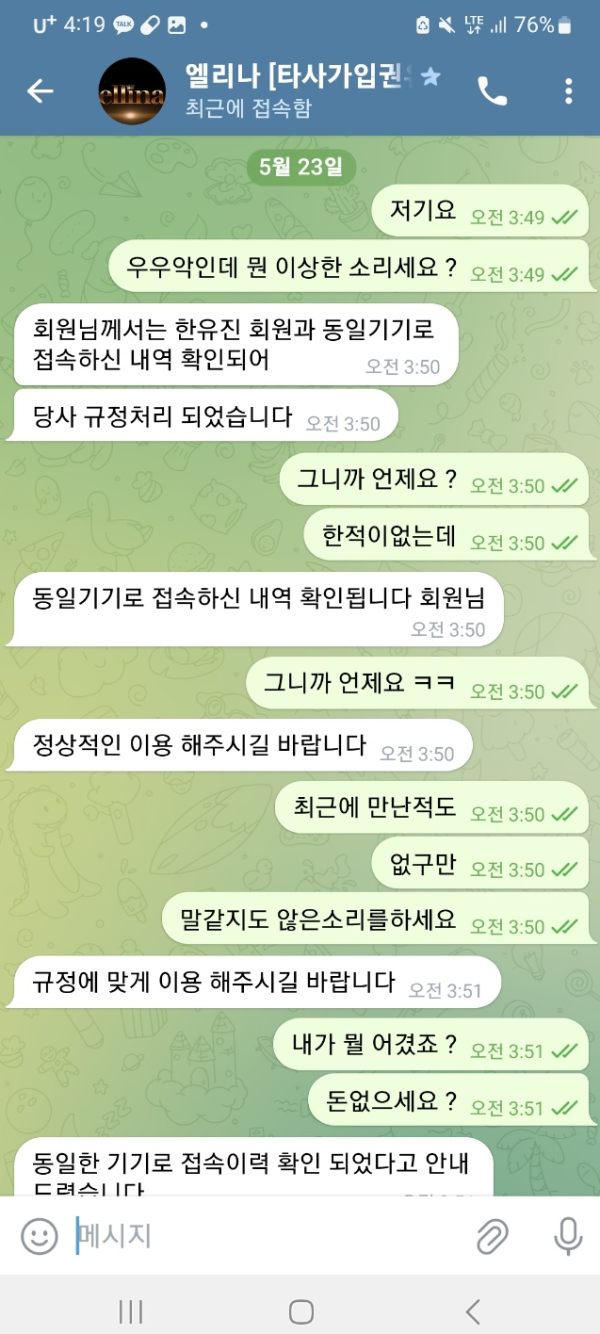Go back to the chat list
This screenshot has height=1334, width=600.
[x=40, y=91]
